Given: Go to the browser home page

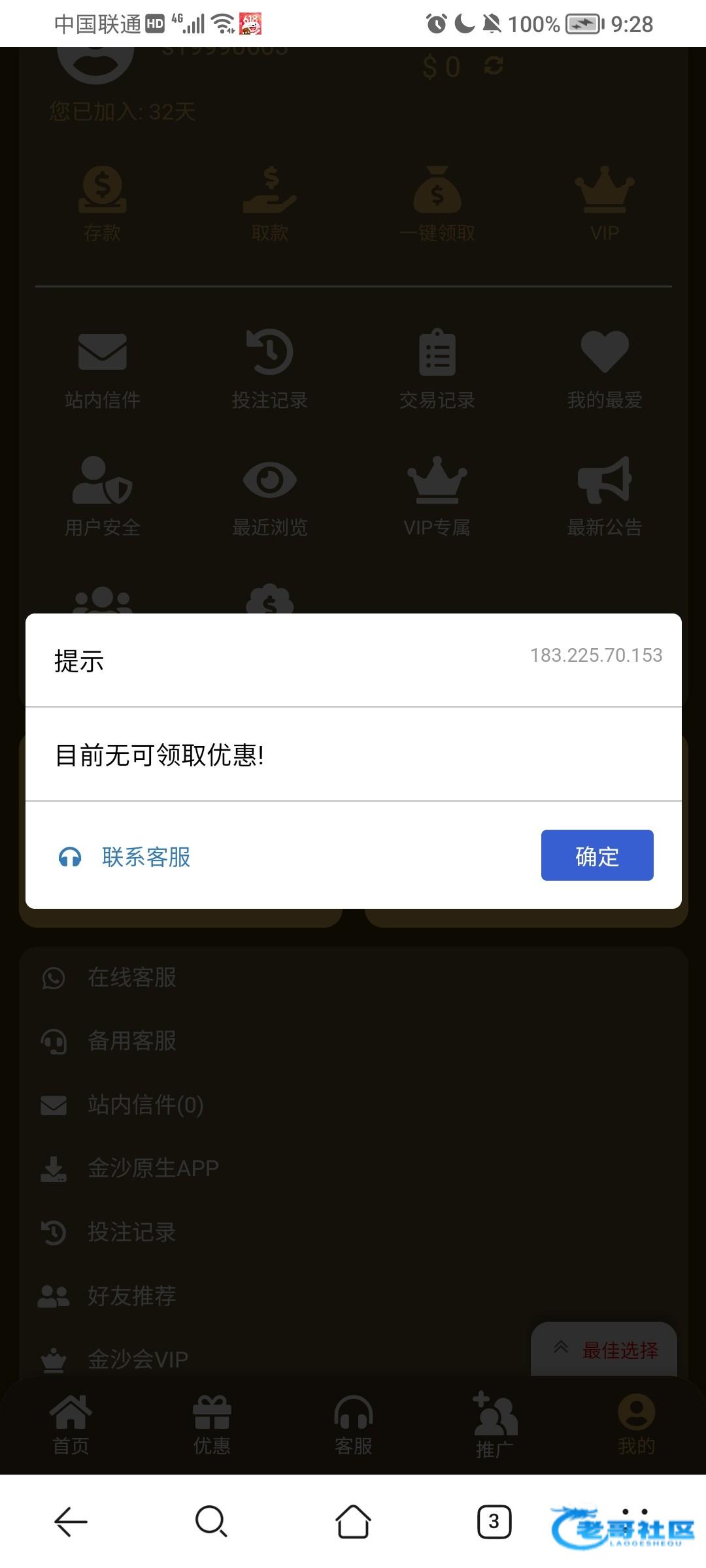Looking at the screenshot, I should pos(353,1522).
